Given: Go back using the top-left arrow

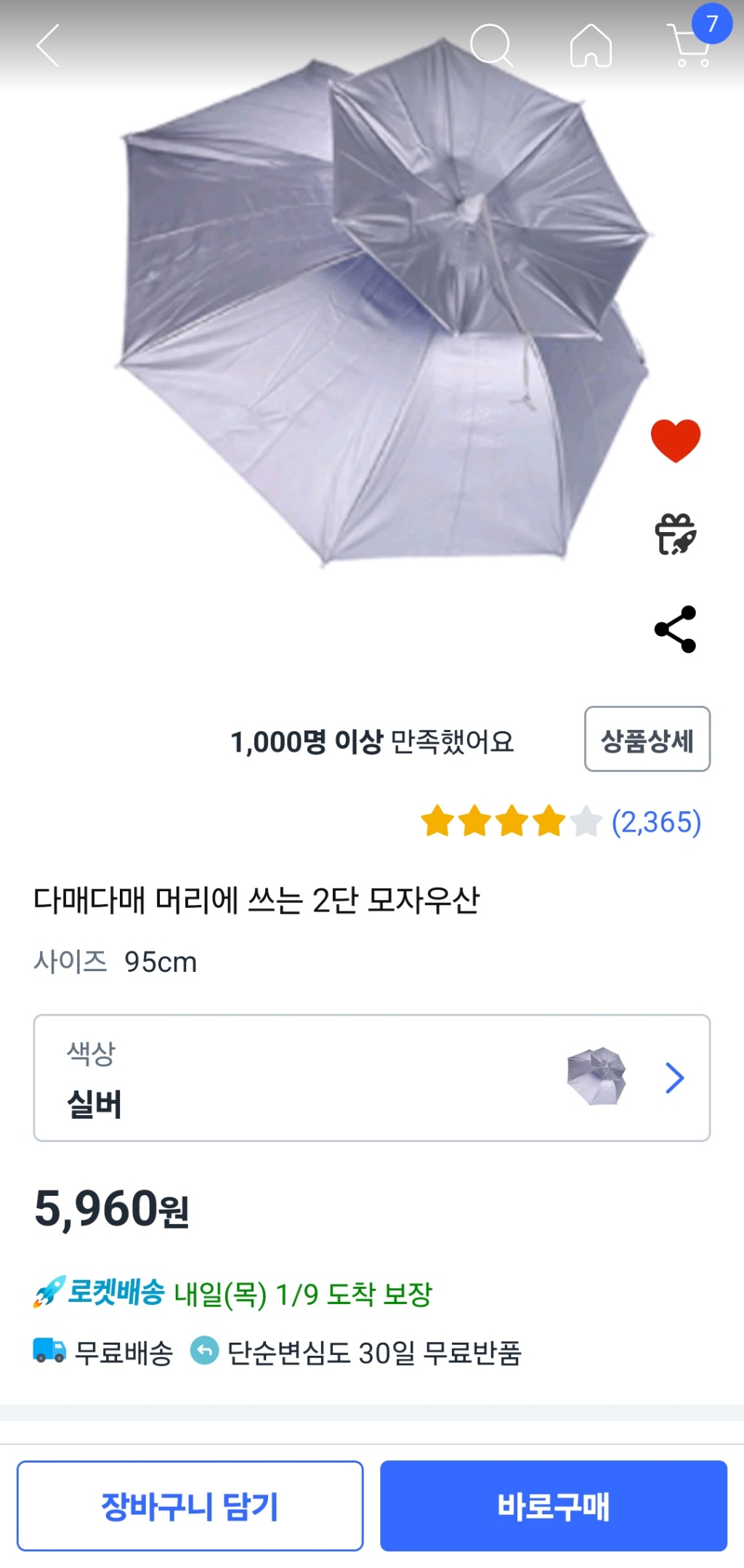Looking at the screenshot, I should (48, 46).
